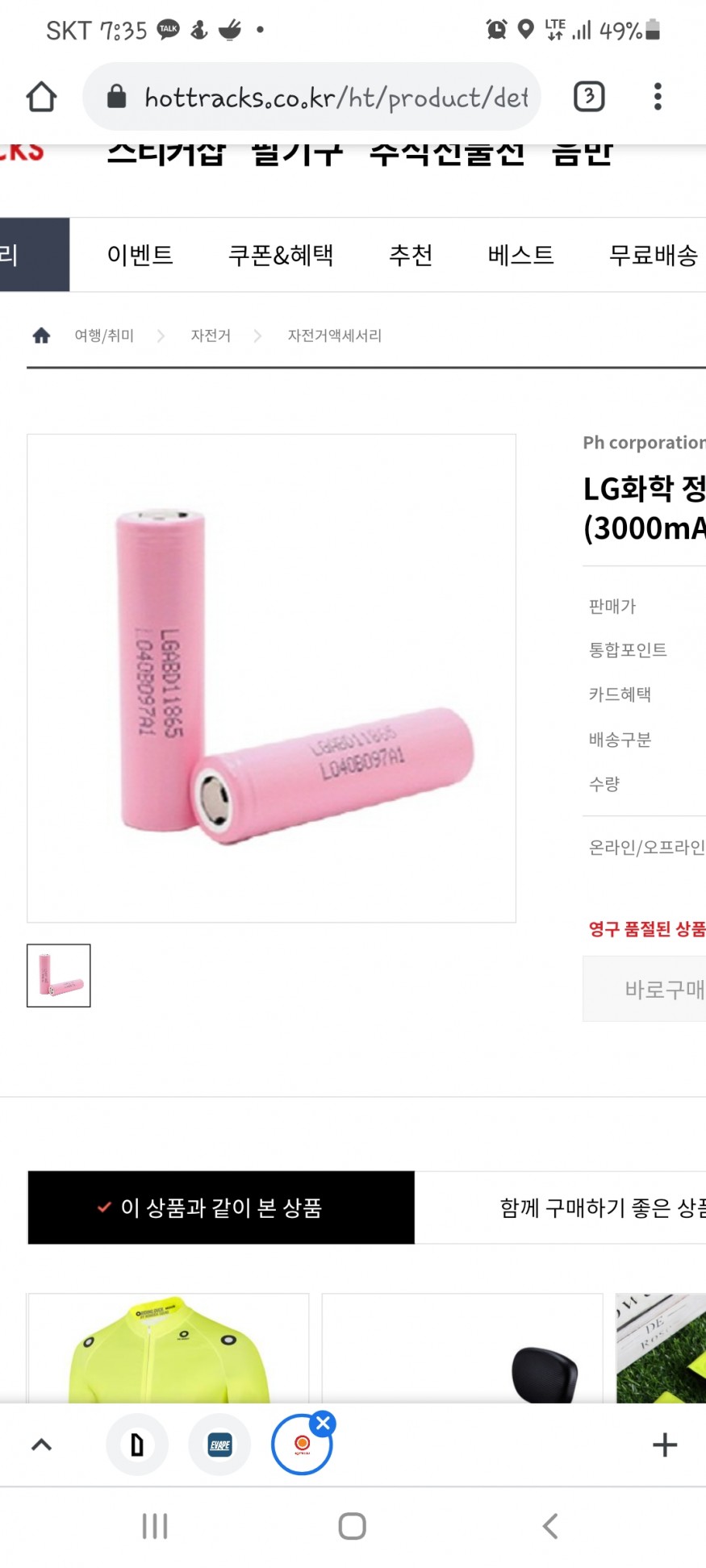Open the 여행/취미 category breadcrumb

point(104,336)
